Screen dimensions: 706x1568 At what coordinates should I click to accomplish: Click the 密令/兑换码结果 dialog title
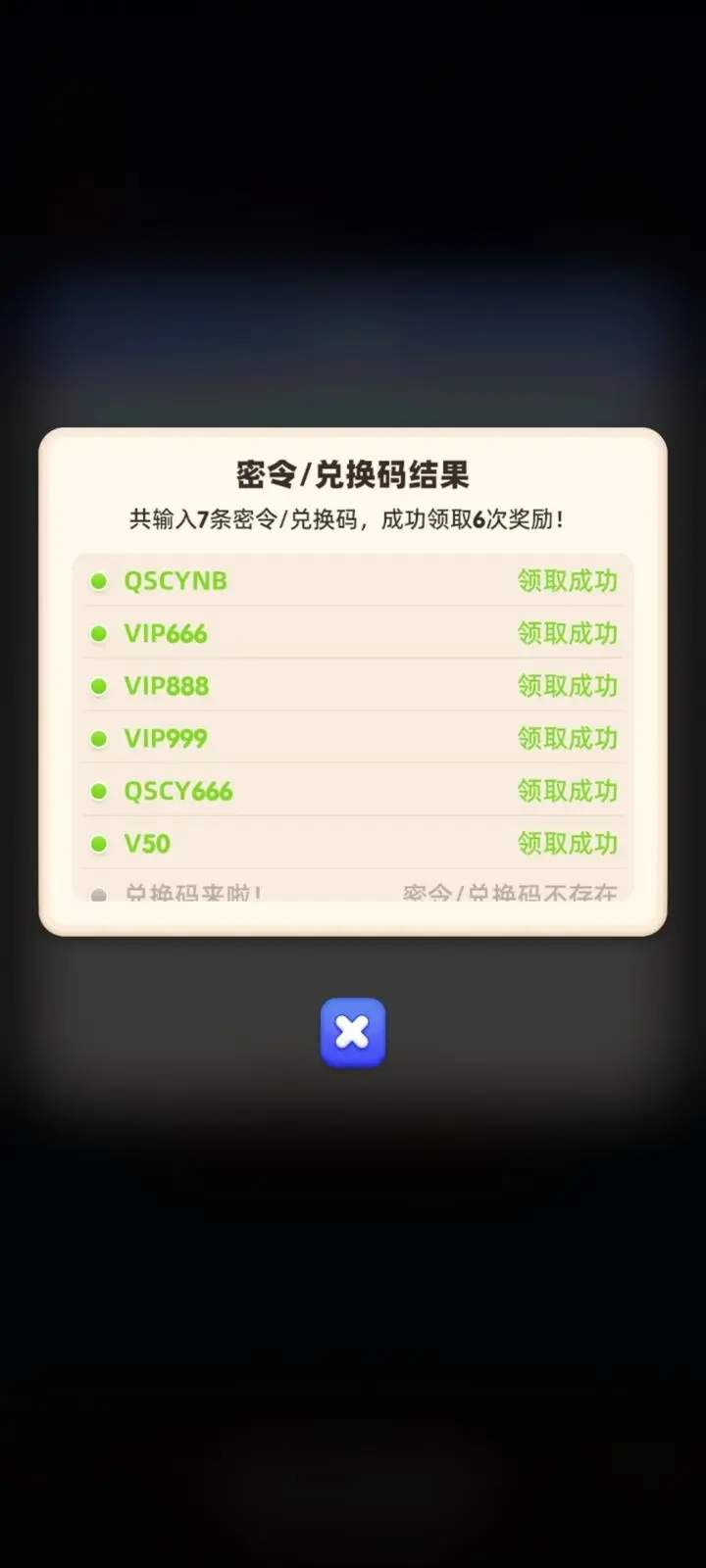[x=352, y=473]
